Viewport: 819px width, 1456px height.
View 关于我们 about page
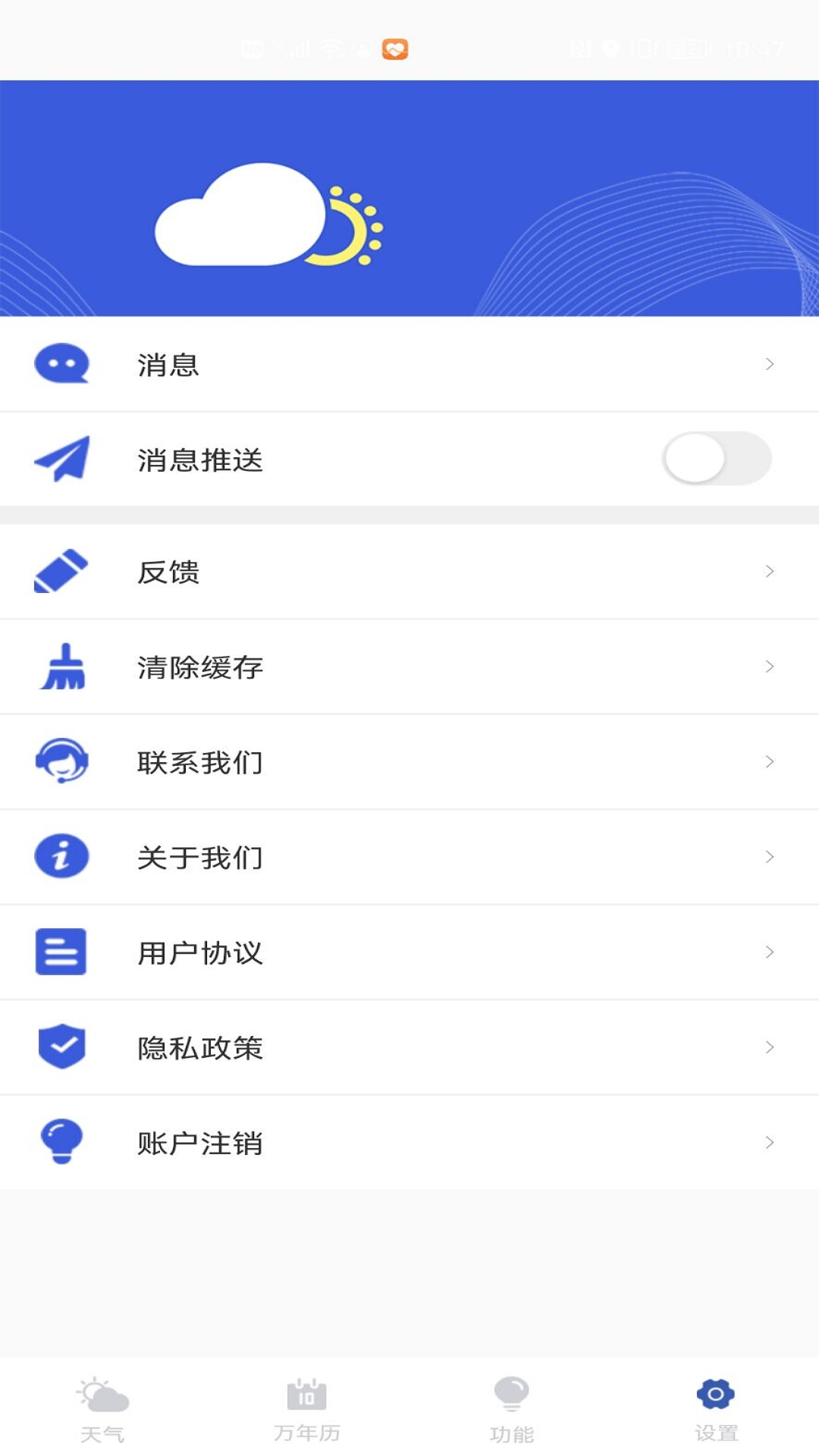tap(409, 858)
